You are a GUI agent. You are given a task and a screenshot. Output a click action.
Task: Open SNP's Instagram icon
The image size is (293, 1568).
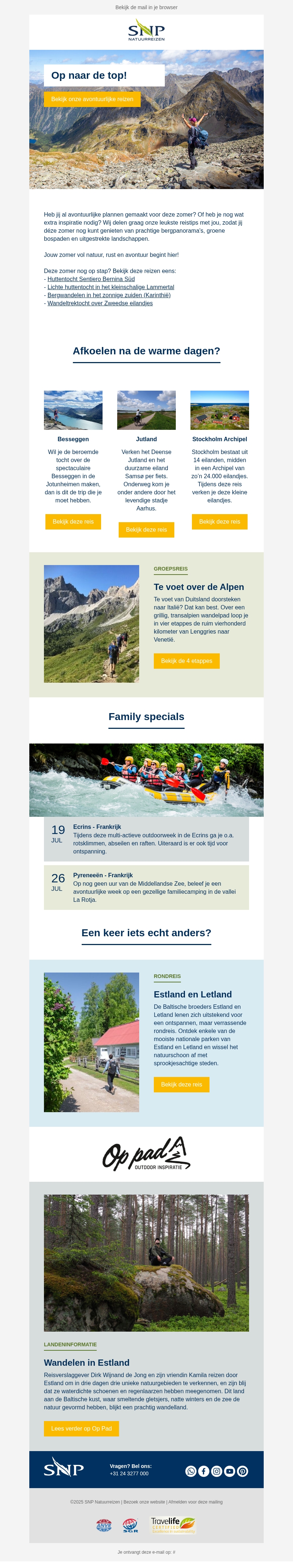point(216,1471)
